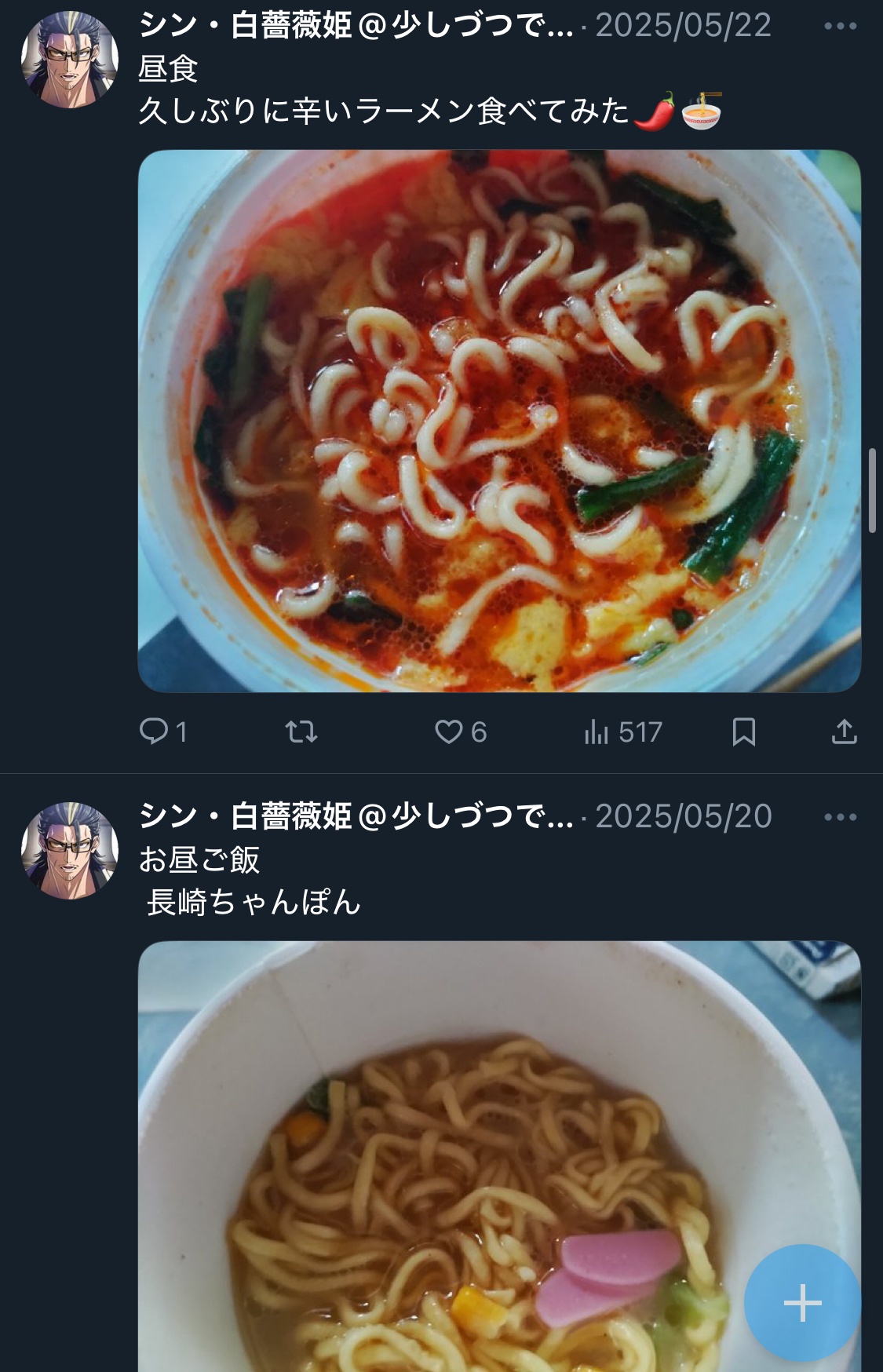Bookmark the spicy ramen post
Viewport: 883px width, 1372px height.
tap(743, 732)
